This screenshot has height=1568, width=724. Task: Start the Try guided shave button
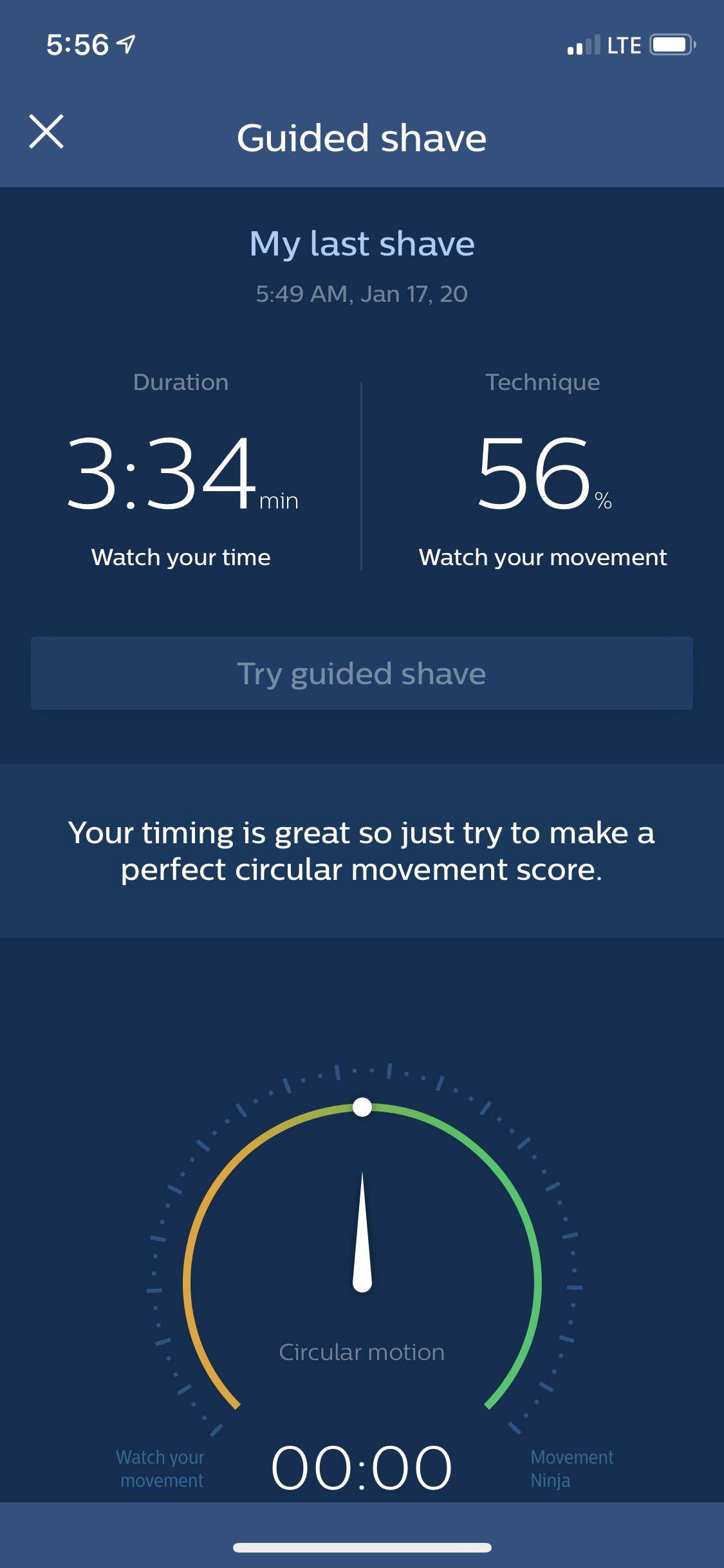coord(362,673)
